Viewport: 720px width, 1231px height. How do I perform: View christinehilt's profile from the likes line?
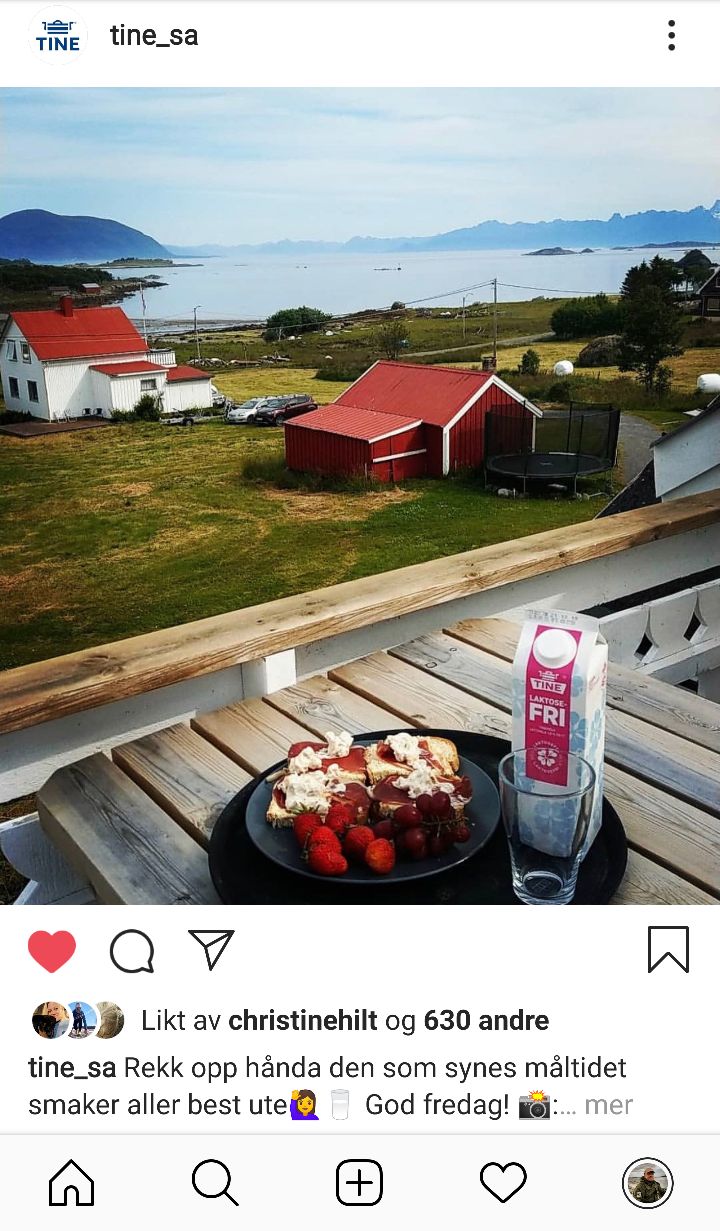pyautogui.click(x=303, y=1020)
